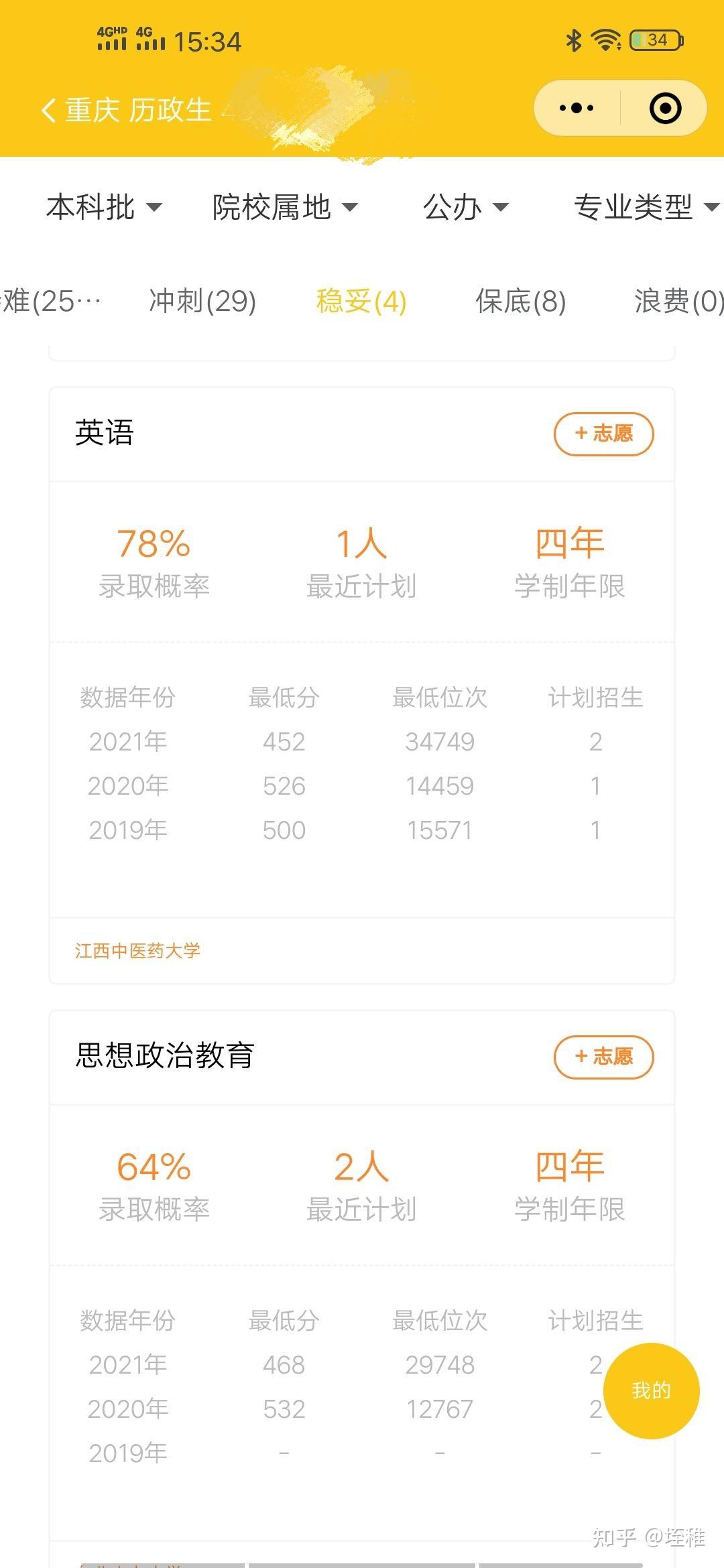Switch to the 冲刺(29) tab
This screenshot has width=724, height=1568.
[x=202, y=301]
